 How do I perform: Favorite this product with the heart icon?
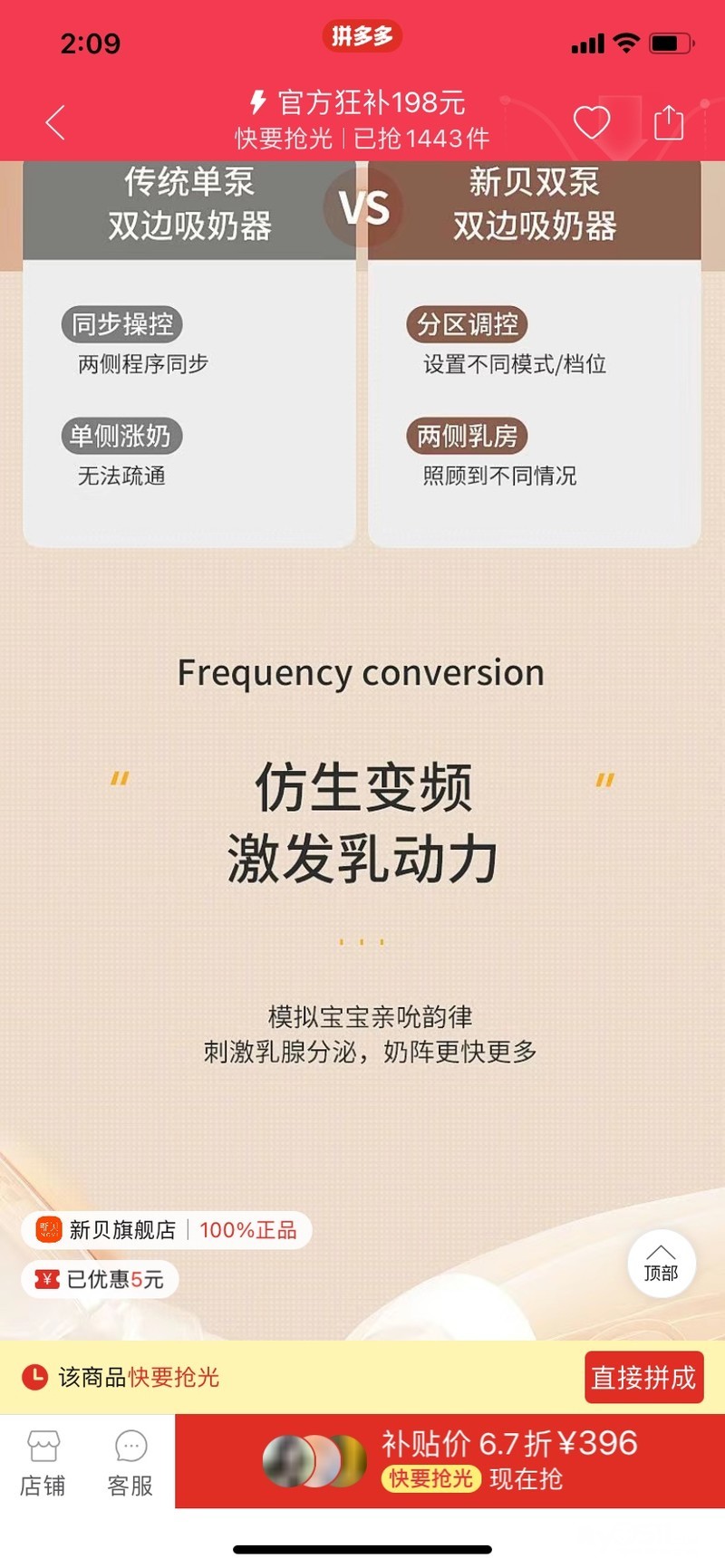592,121
